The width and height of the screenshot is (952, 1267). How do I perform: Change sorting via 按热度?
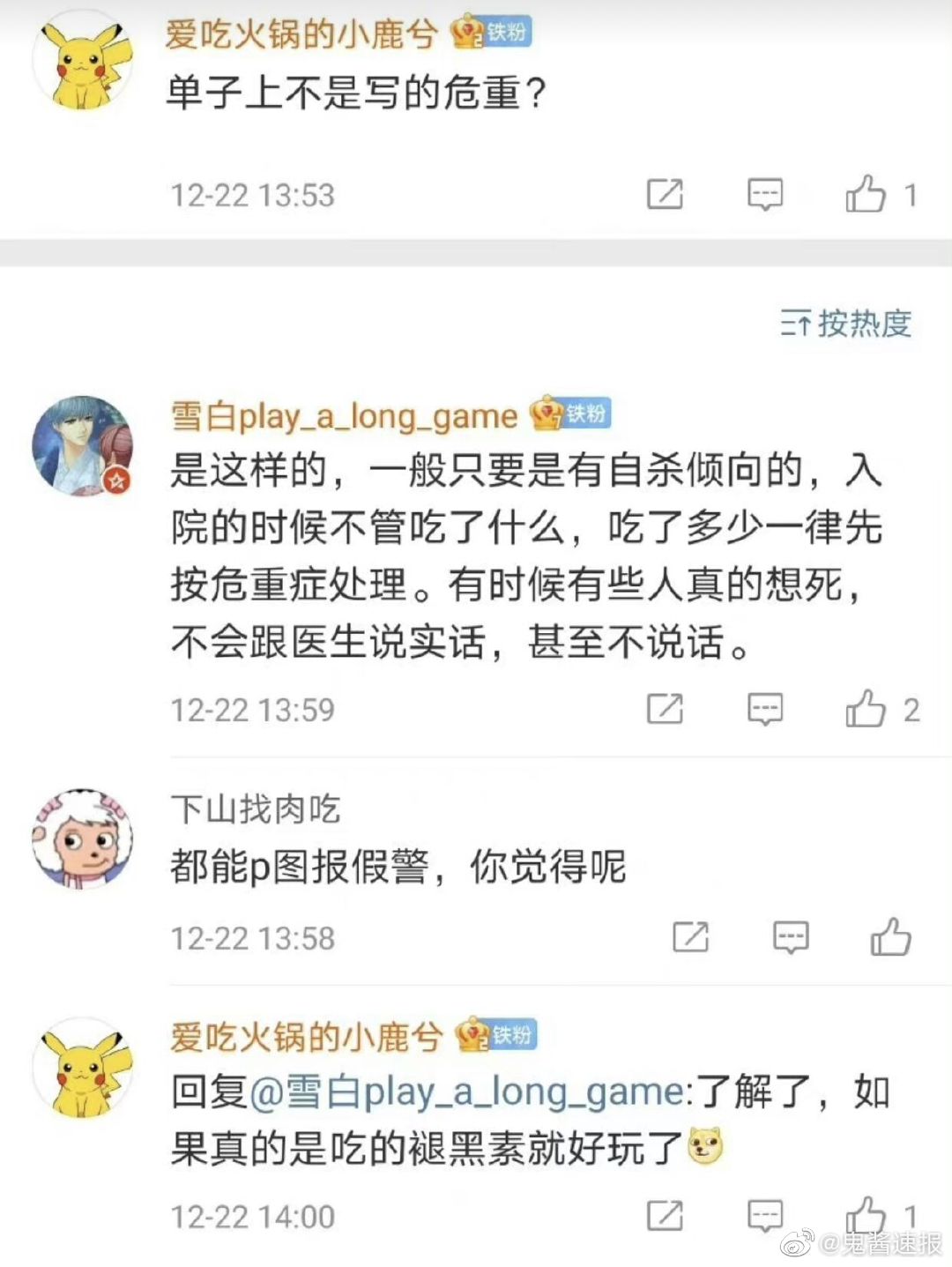845,324
